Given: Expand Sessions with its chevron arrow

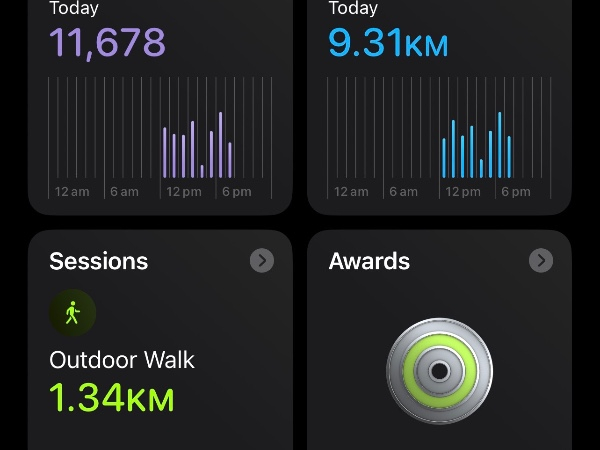Looking at the screenshot, I should (261, 261).
